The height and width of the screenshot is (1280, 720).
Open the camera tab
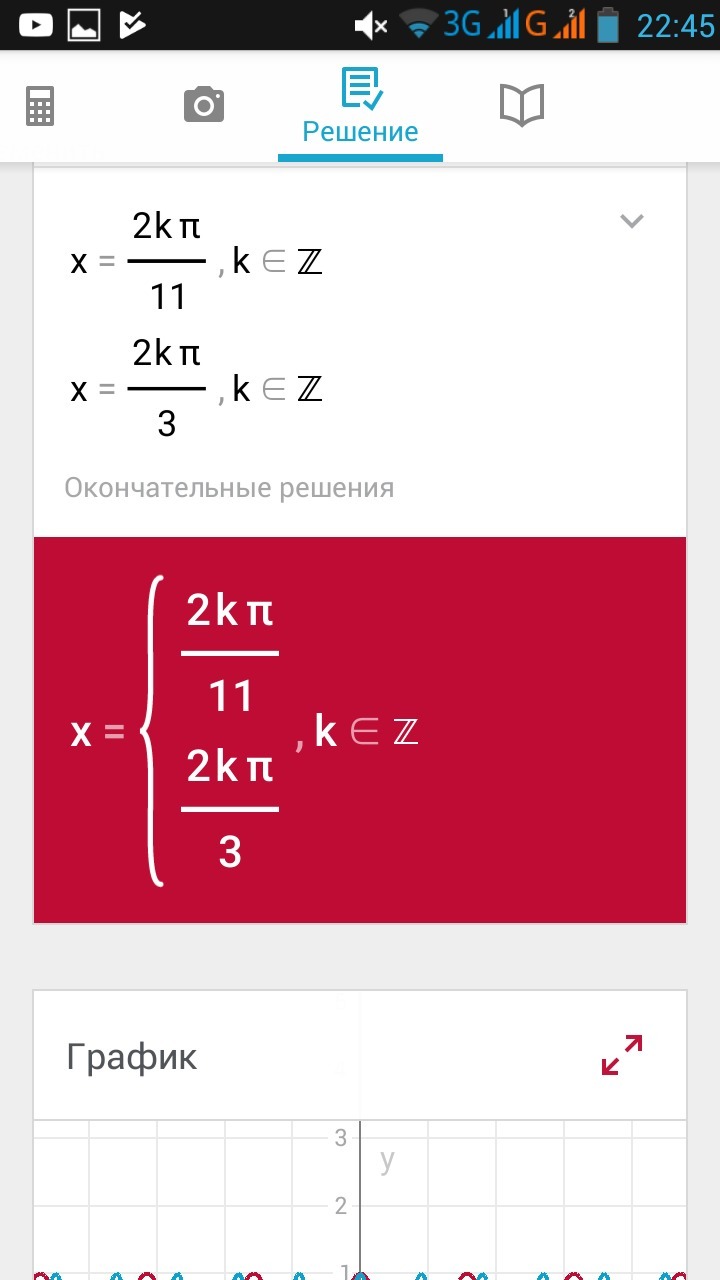click(x=204, y=105)
